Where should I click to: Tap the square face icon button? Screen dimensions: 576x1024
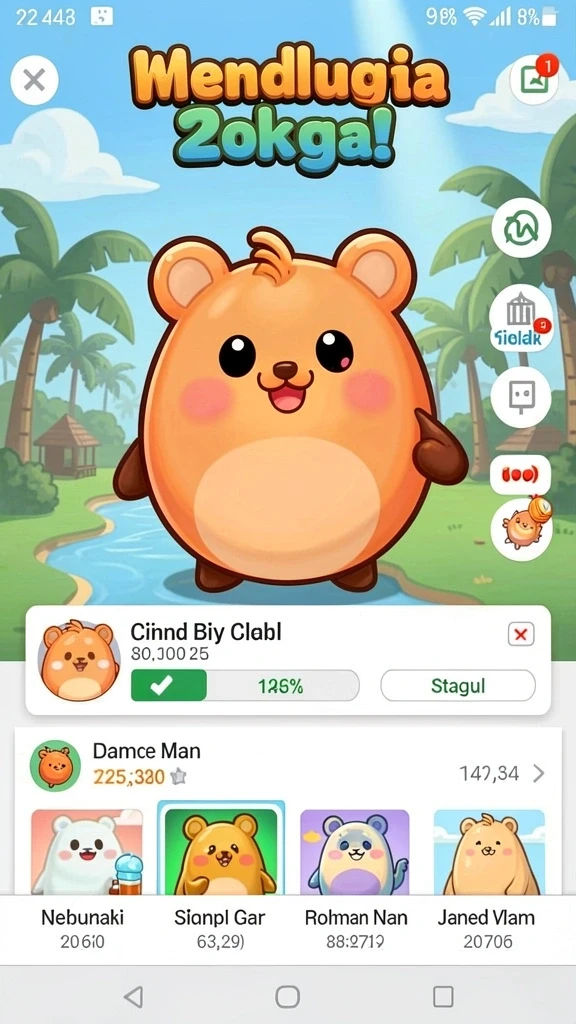pos(521,397)
